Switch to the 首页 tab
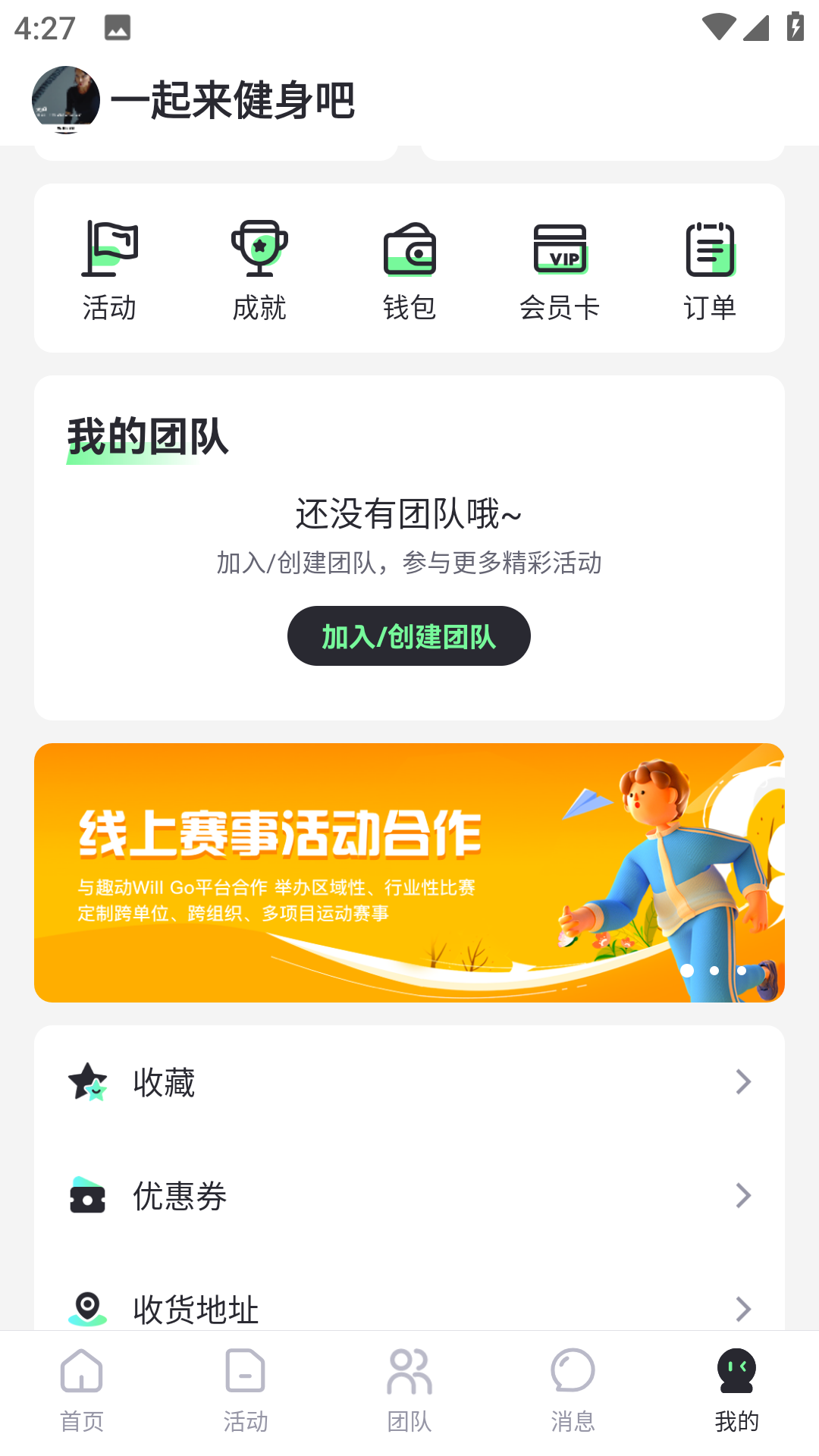Viewport: 819px width, 1456px height. (82, 1391)
